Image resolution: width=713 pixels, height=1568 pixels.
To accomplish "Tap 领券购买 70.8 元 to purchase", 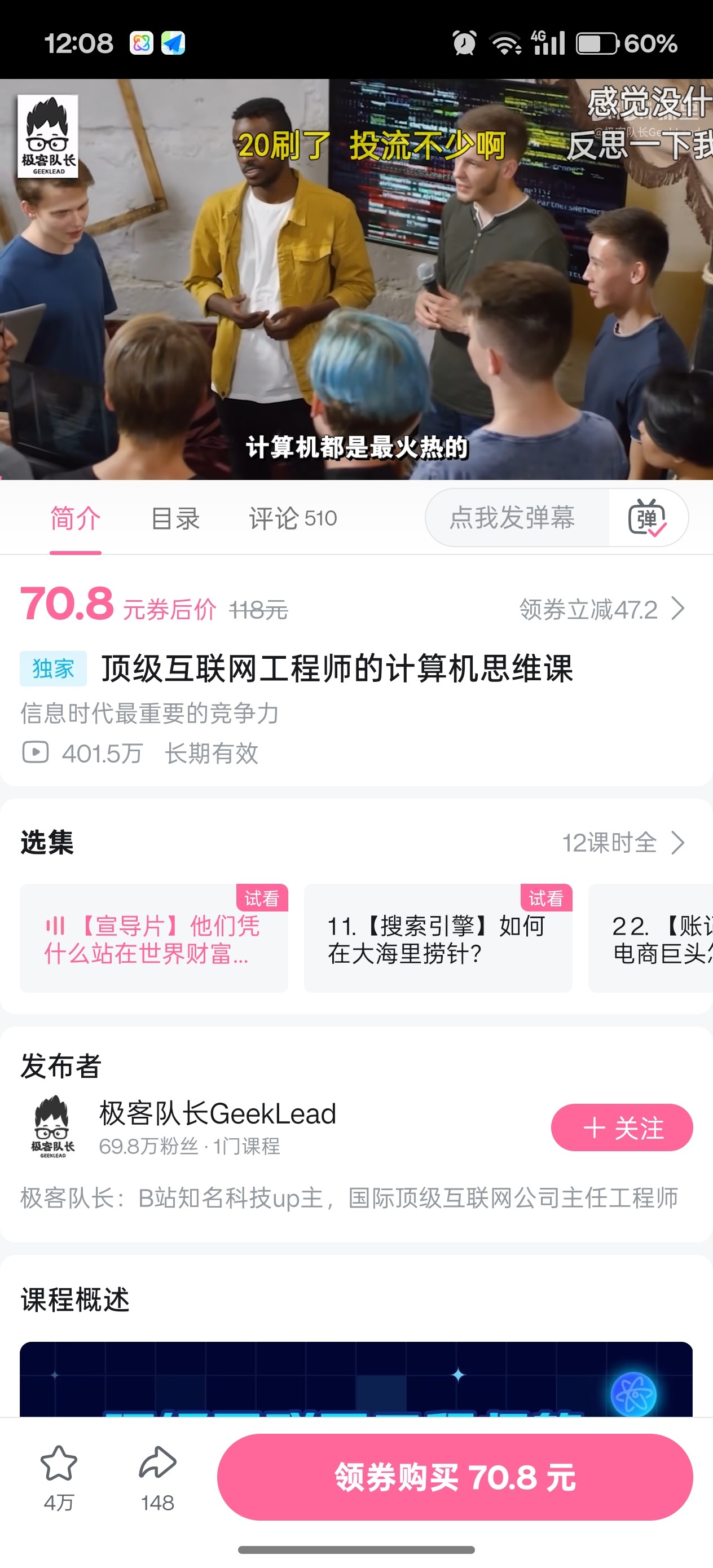I will click(454, 1477).
